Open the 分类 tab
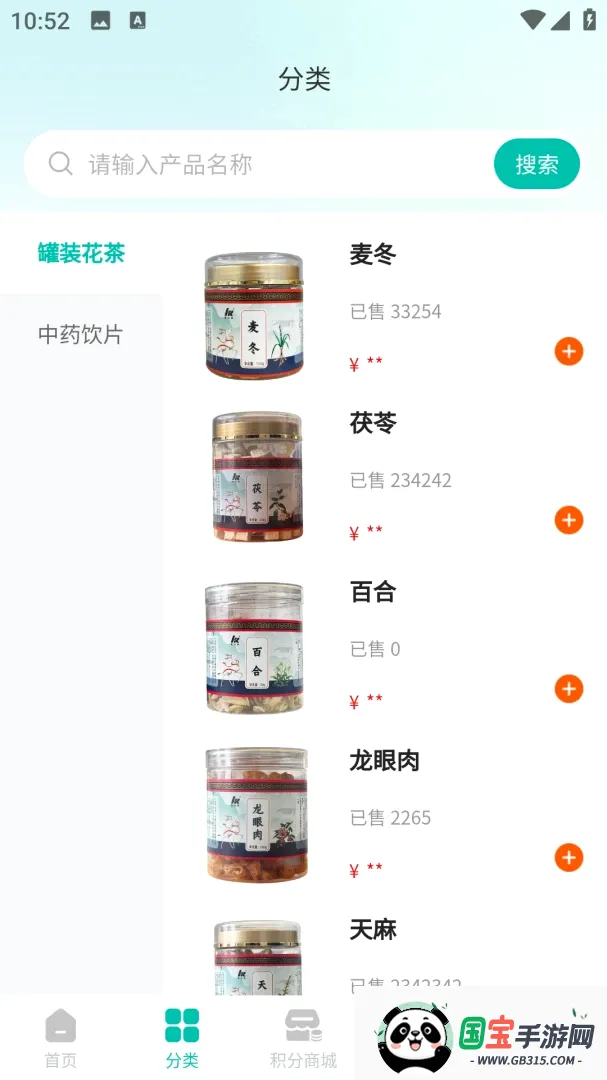Viewport: 607px width, 1080px height. point(182,1038)
